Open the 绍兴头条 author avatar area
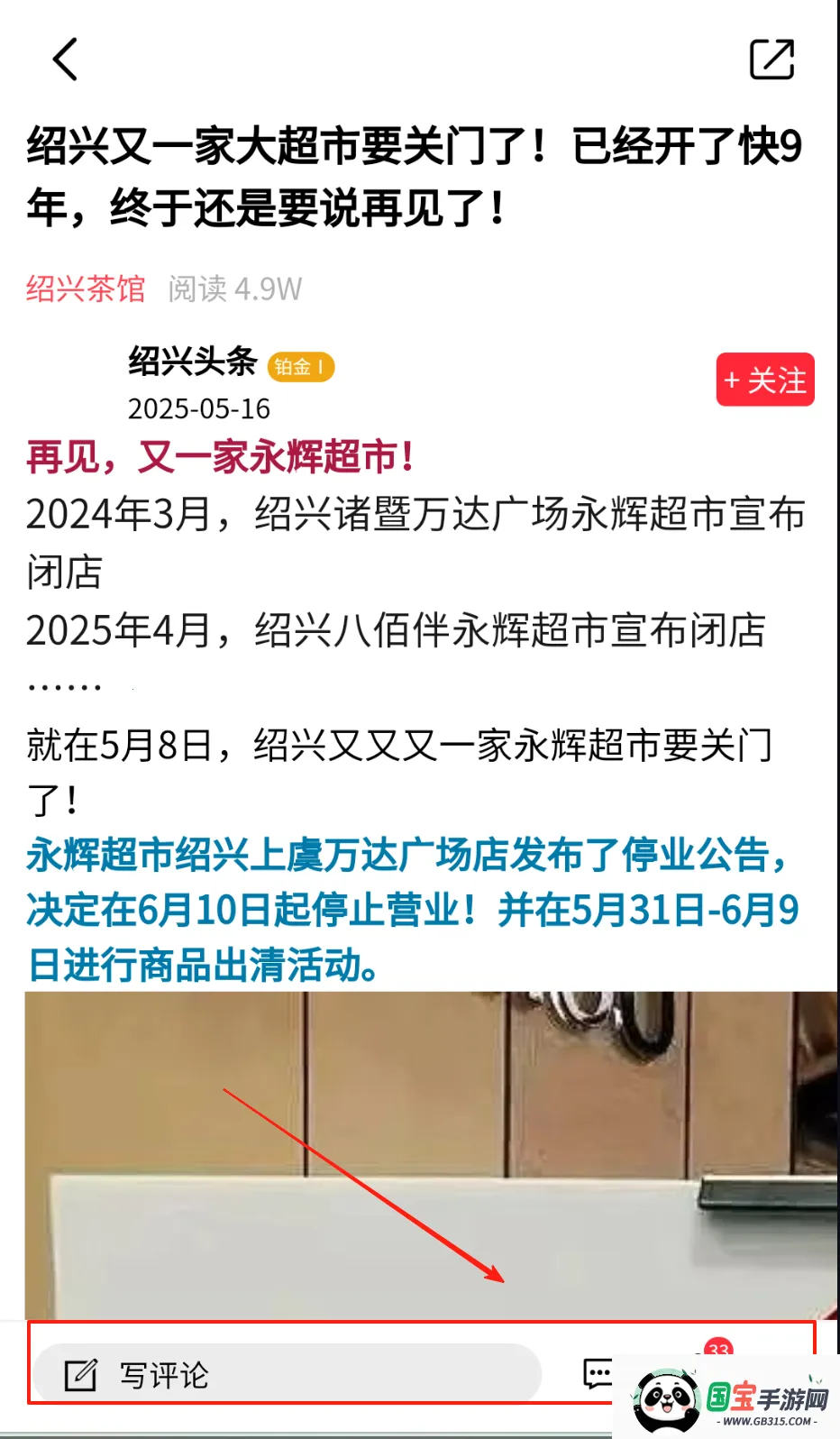Screen dimensions: 840x1439 [x=68, y=383]
